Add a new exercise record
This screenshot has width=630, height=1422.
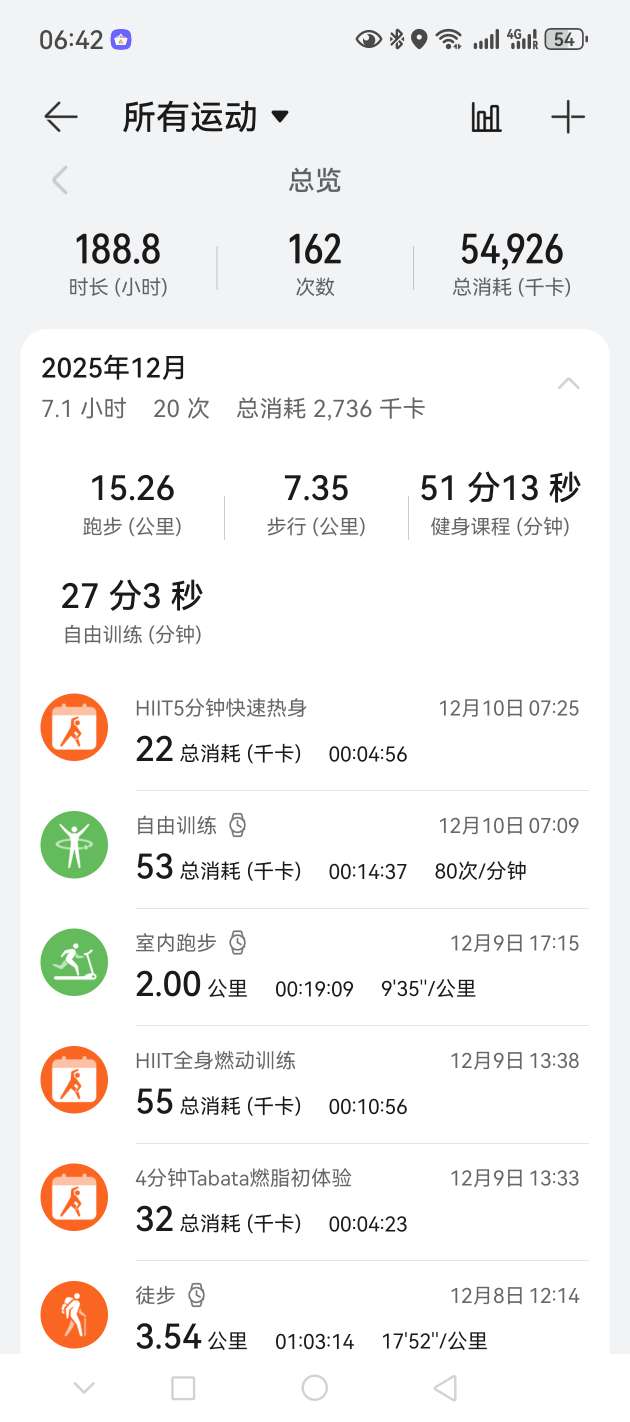567,118
